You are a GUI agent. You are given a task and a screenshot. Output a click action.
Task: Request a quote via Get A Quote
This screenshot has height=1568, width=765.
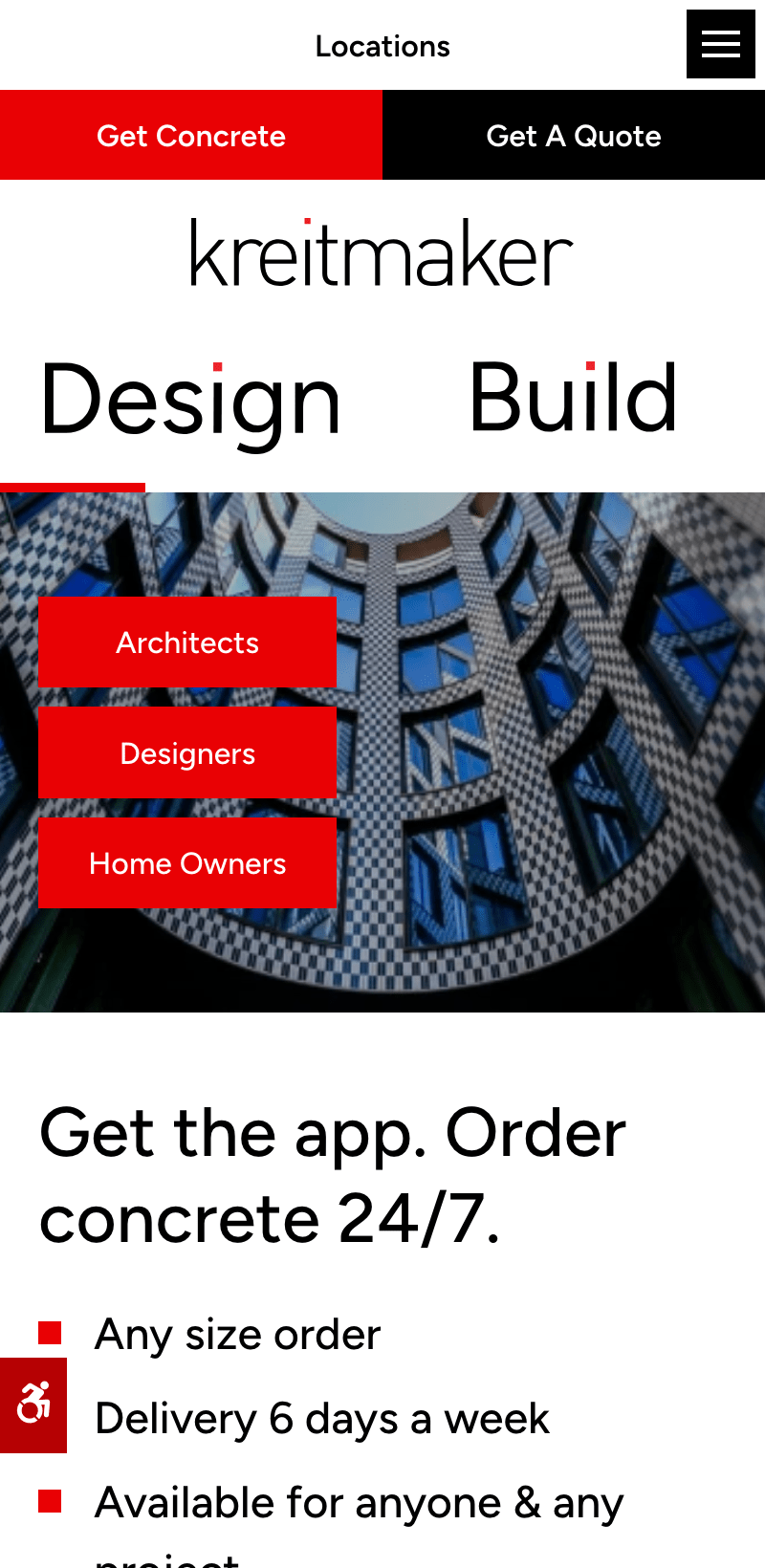pos(574,136)
